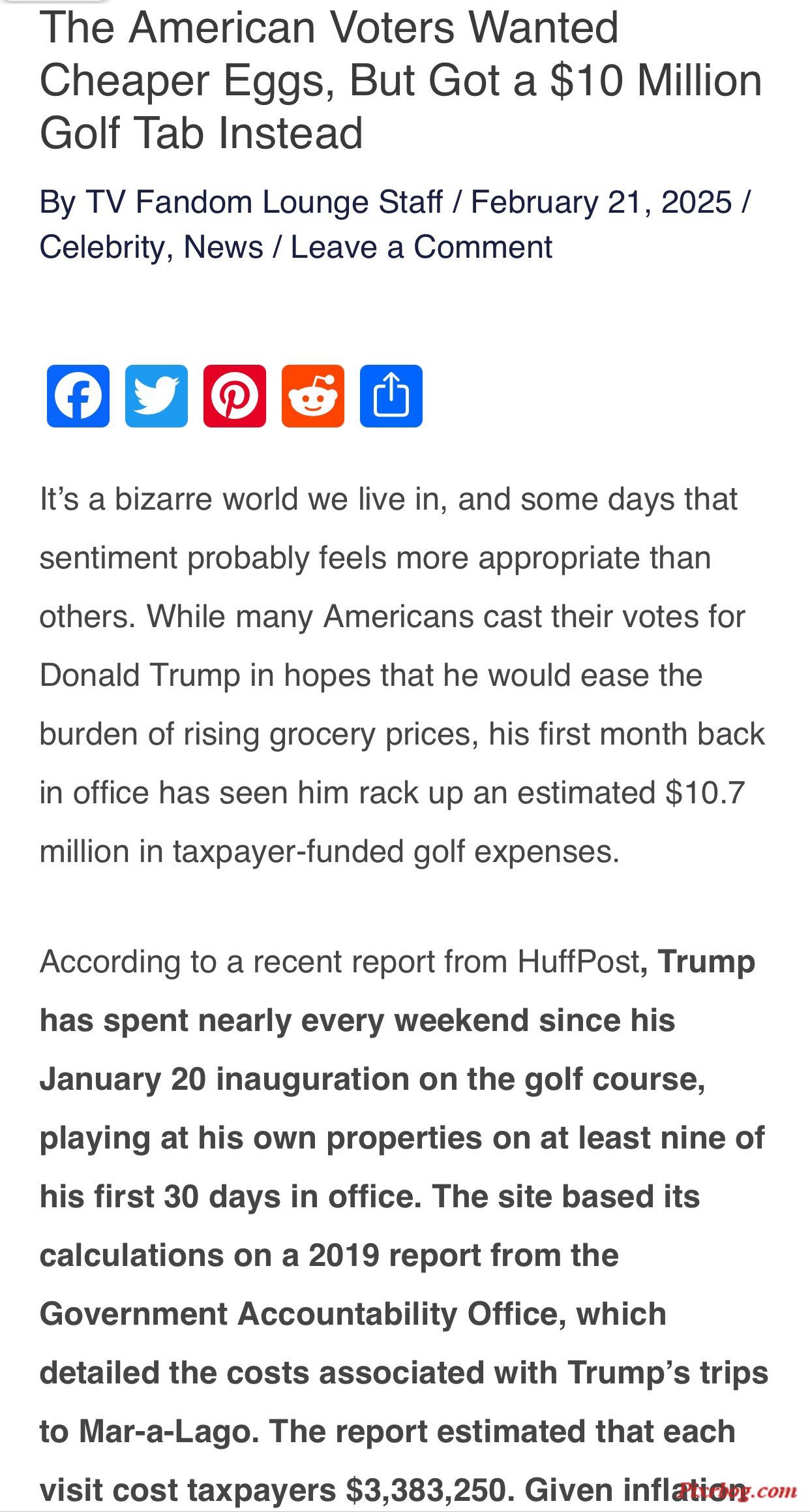
Task: Tap the Leave a Comment link
Action: [x=421, y=247]
